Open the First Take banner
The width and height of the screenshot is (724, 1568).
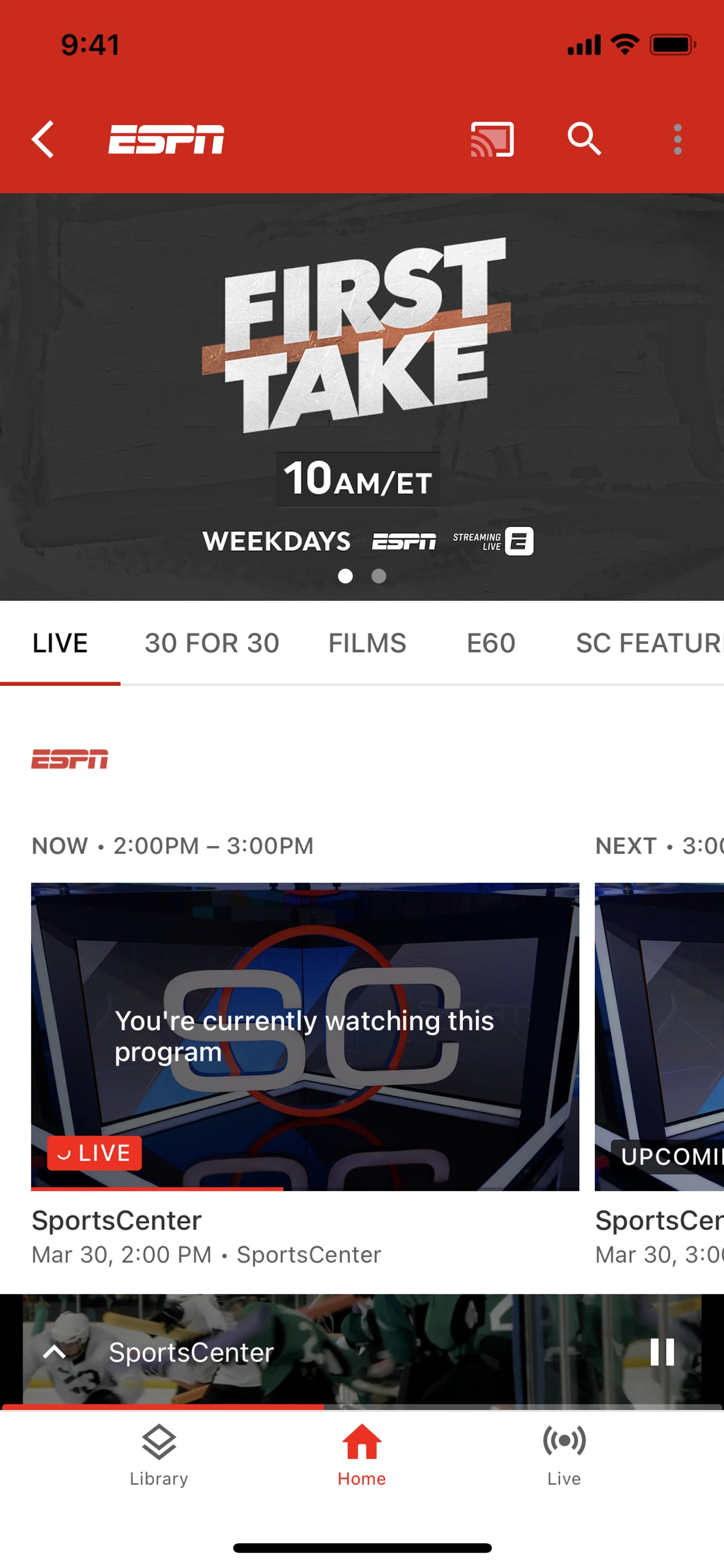[x=362, y=396]
